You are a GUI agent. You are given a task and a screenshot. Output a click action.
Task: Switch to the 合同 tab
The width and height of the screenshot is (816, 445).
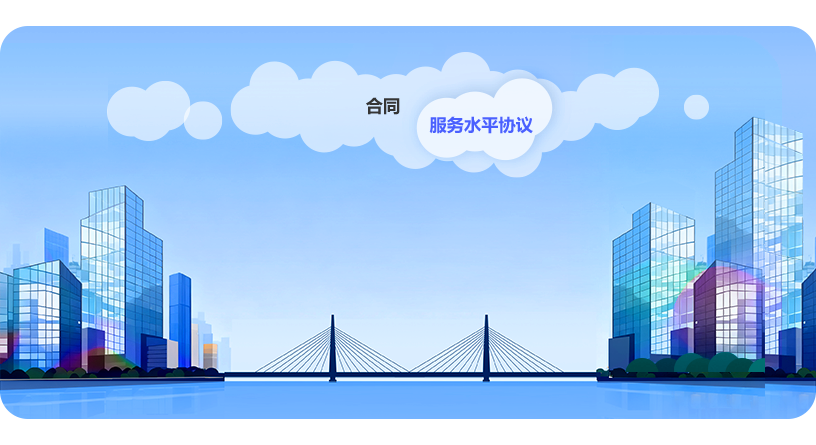coord(383,107)
